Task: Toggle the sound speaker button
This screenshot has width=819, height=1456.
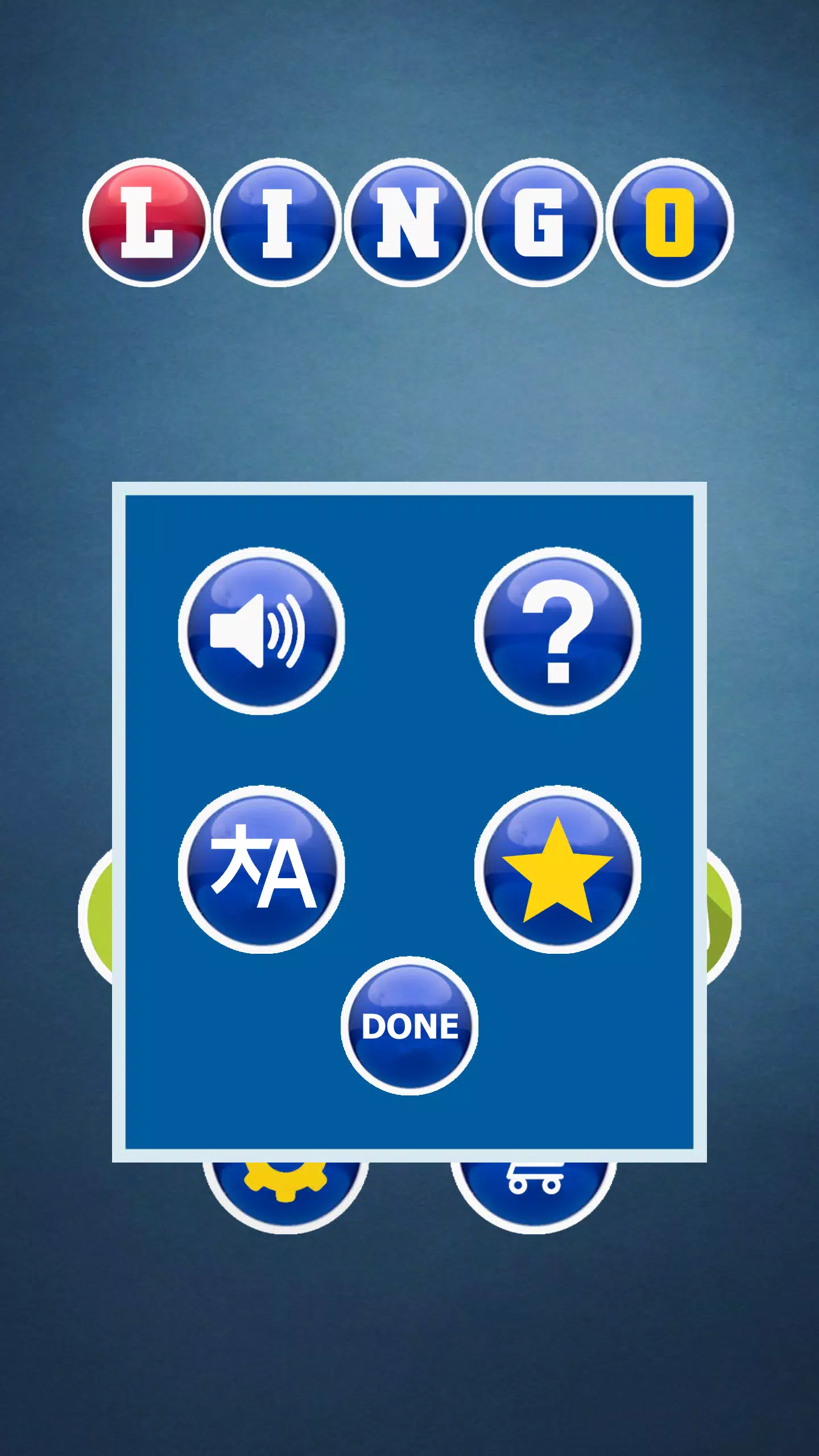Action: click(x=261, y=631)
